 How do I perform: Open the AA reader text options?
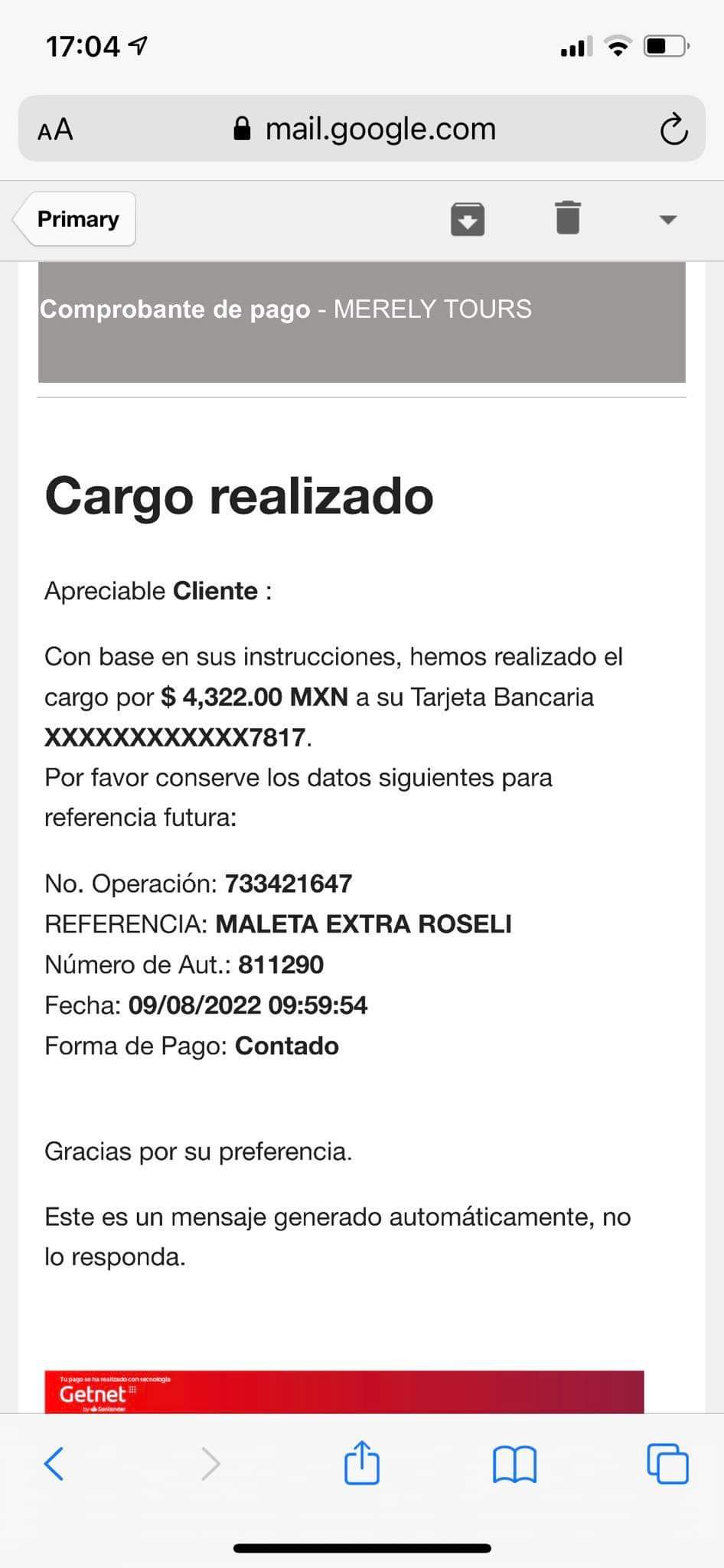tap(56, 129)
